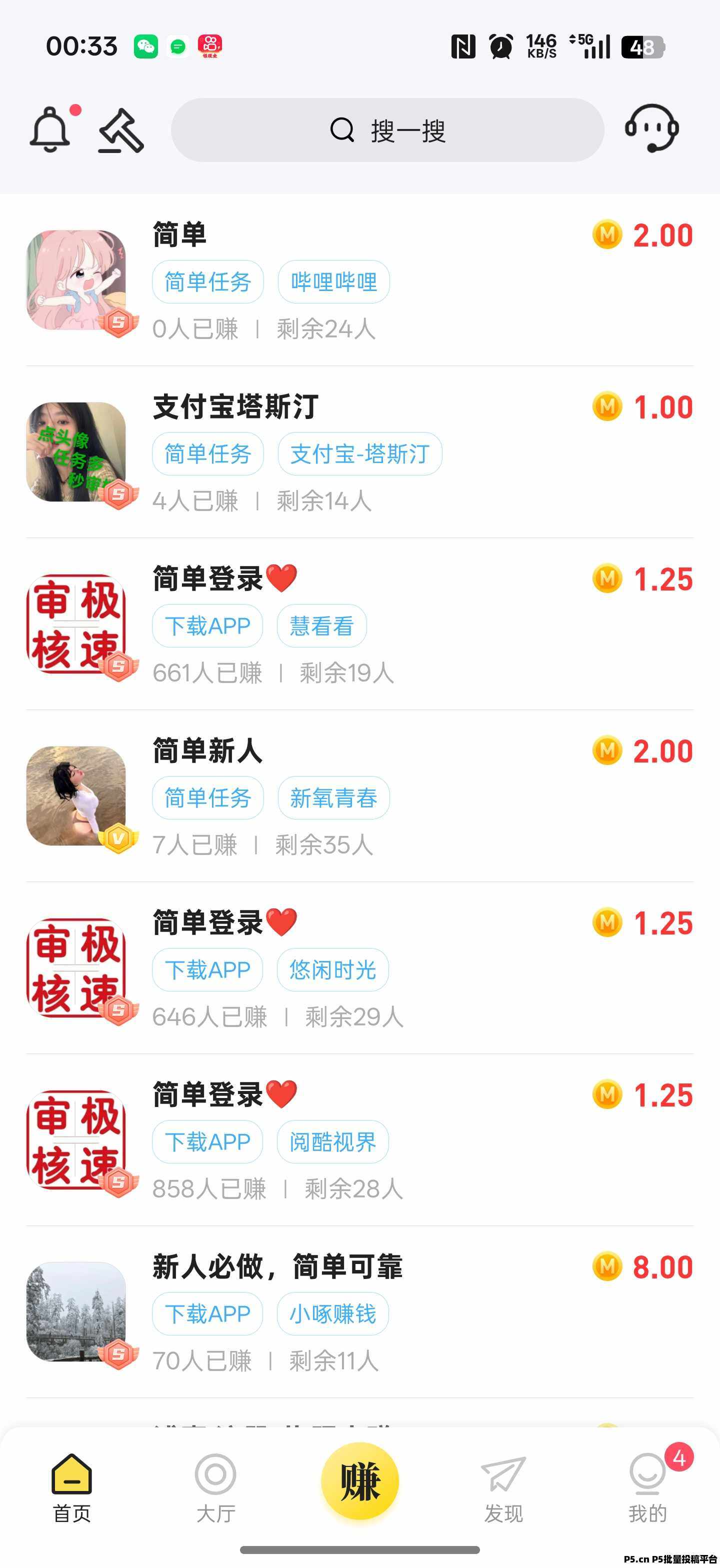Screen dimensions: 720x1568
Task: Tap the 简单任务 tag on first task
Action: pos(207,281)
